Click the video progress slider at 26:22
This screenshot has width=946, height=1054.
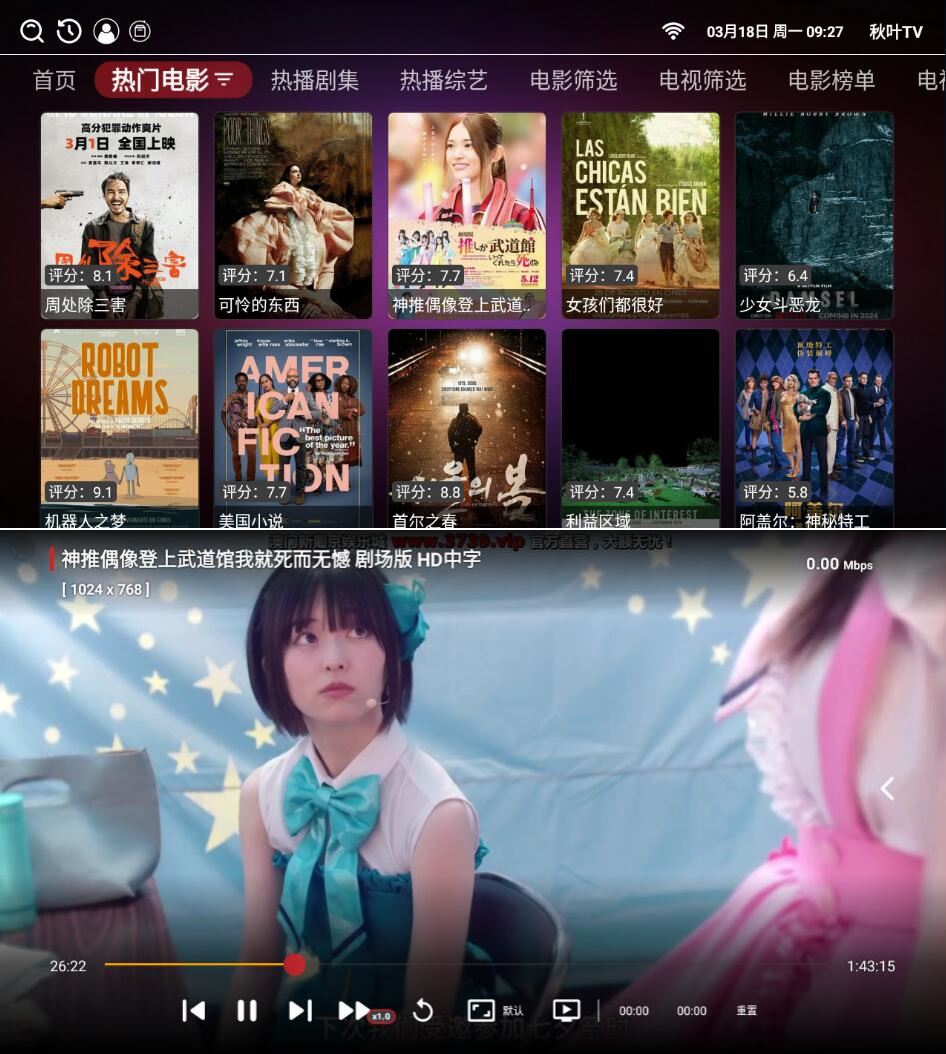(294, 965)
